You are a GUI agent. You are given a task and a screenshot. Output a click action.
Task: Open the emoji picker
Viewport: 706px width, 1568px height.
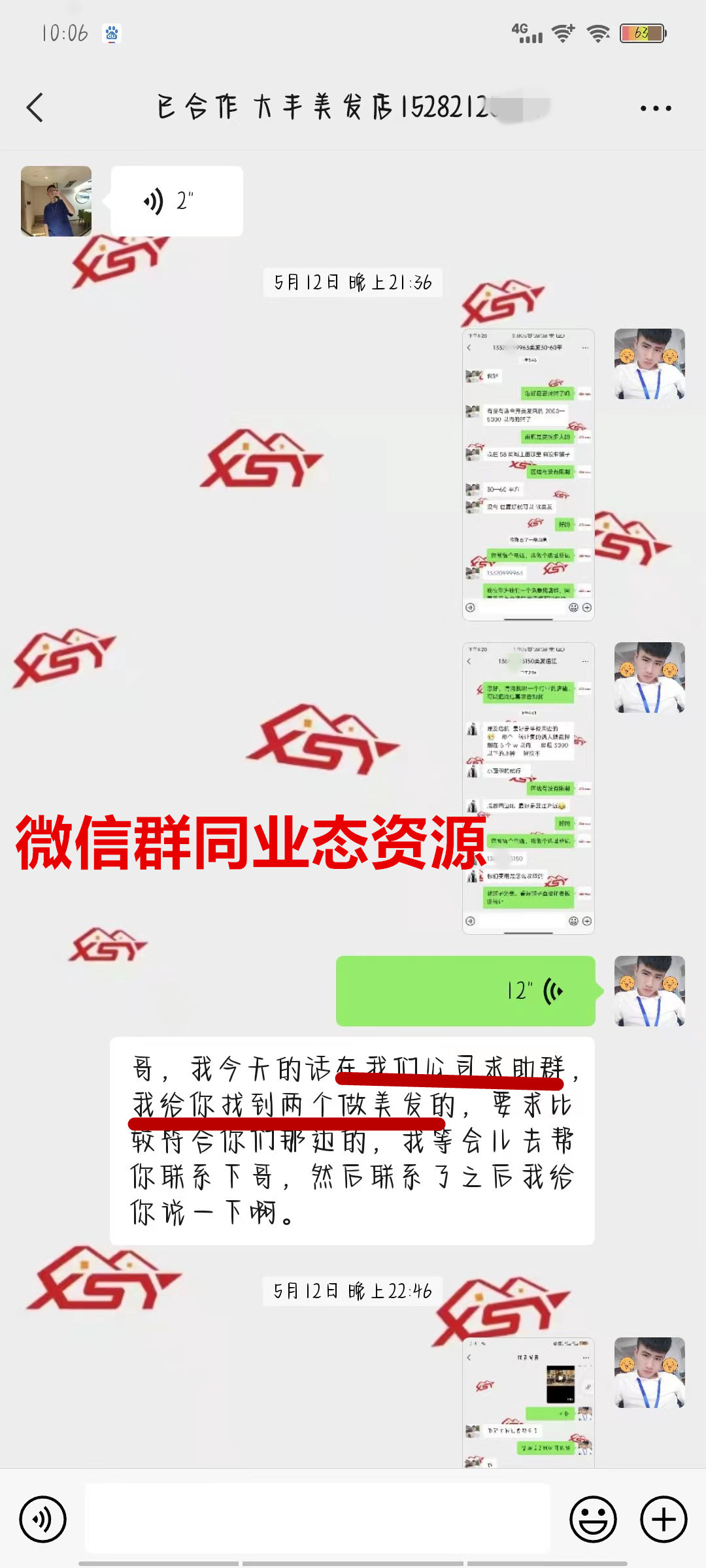point(593,1519)
